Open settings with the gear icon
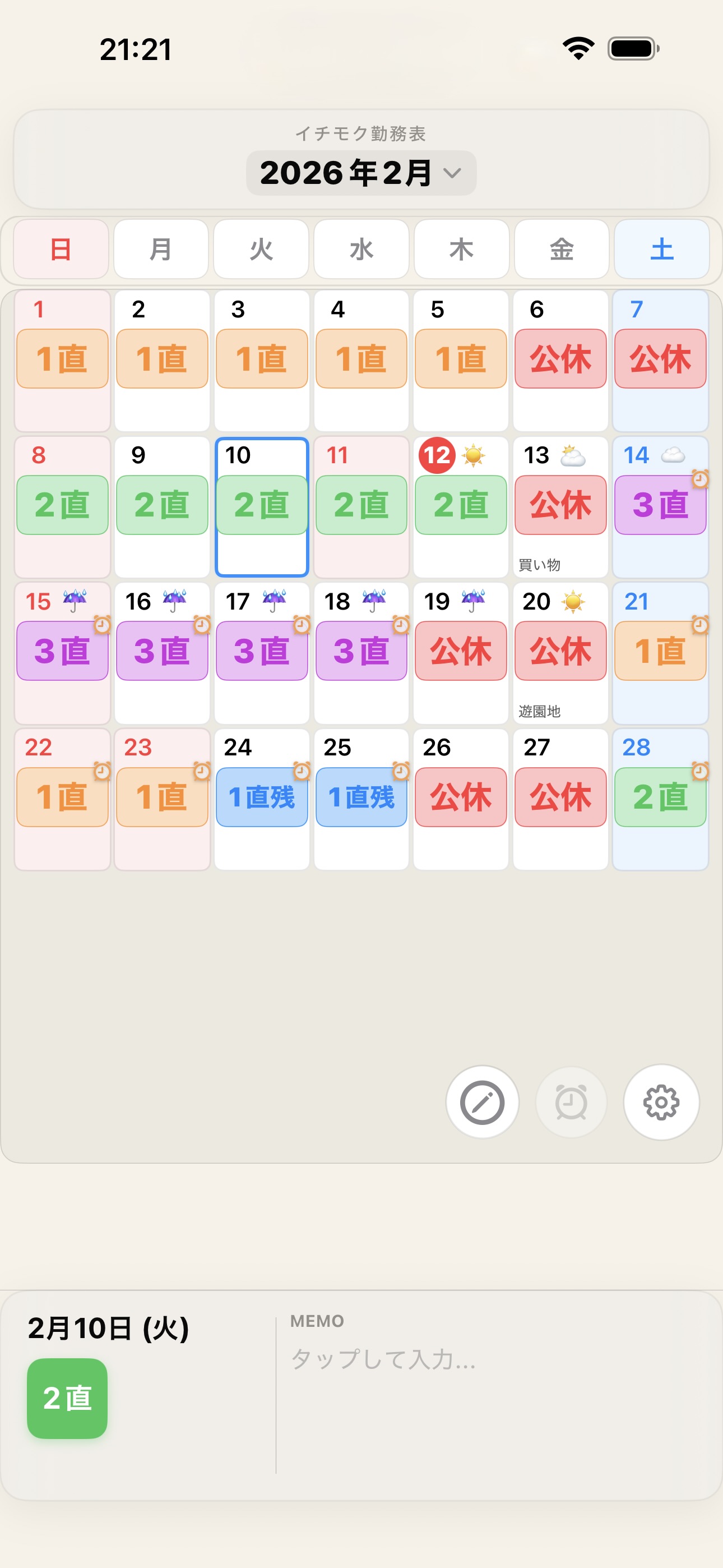 click(661, 1102)
